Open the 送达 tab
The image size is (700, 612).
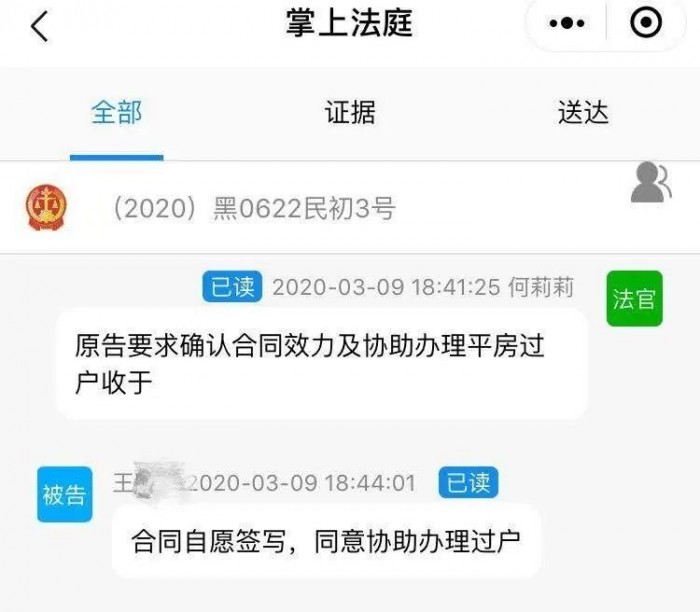point(583,112)
